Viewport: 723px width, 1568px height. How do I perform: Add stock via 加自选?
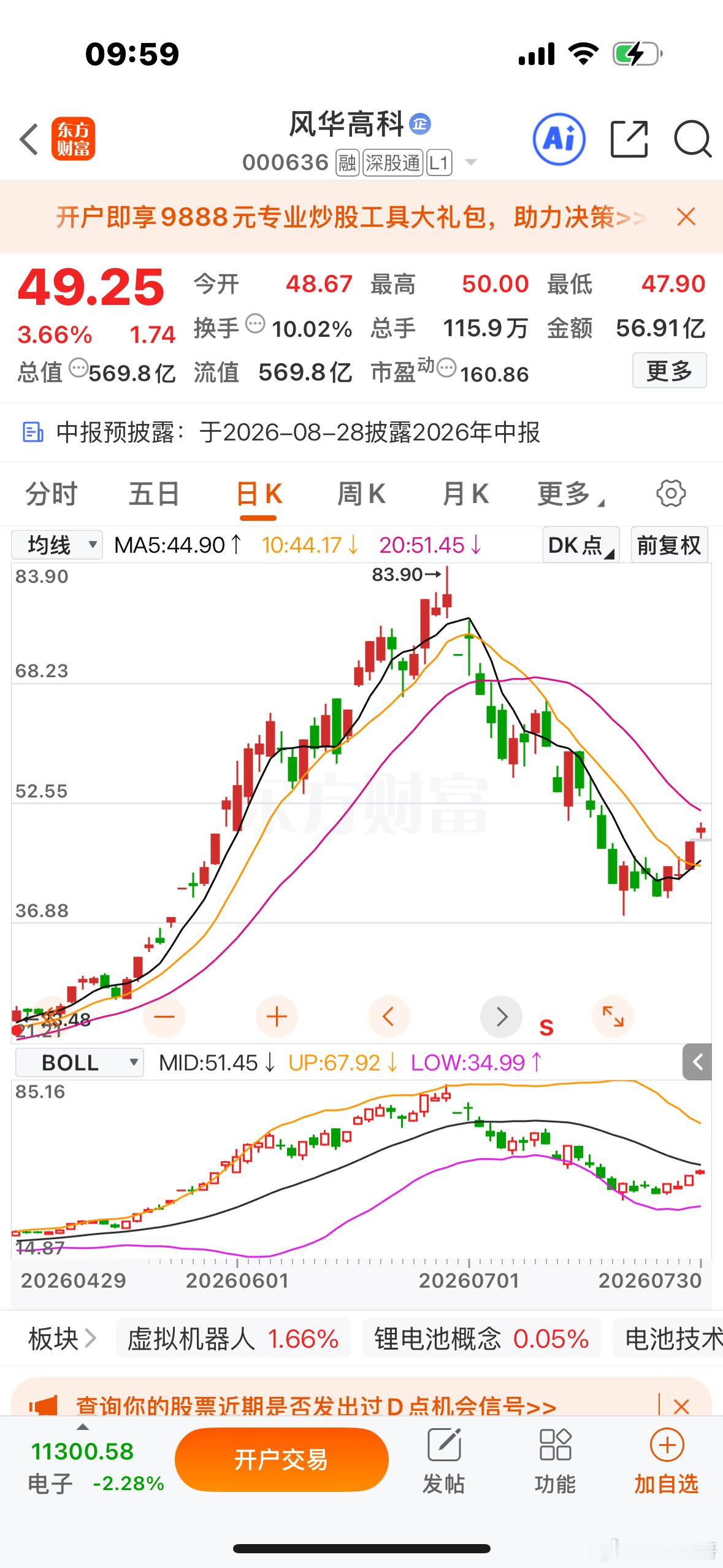pos(666,1461)
